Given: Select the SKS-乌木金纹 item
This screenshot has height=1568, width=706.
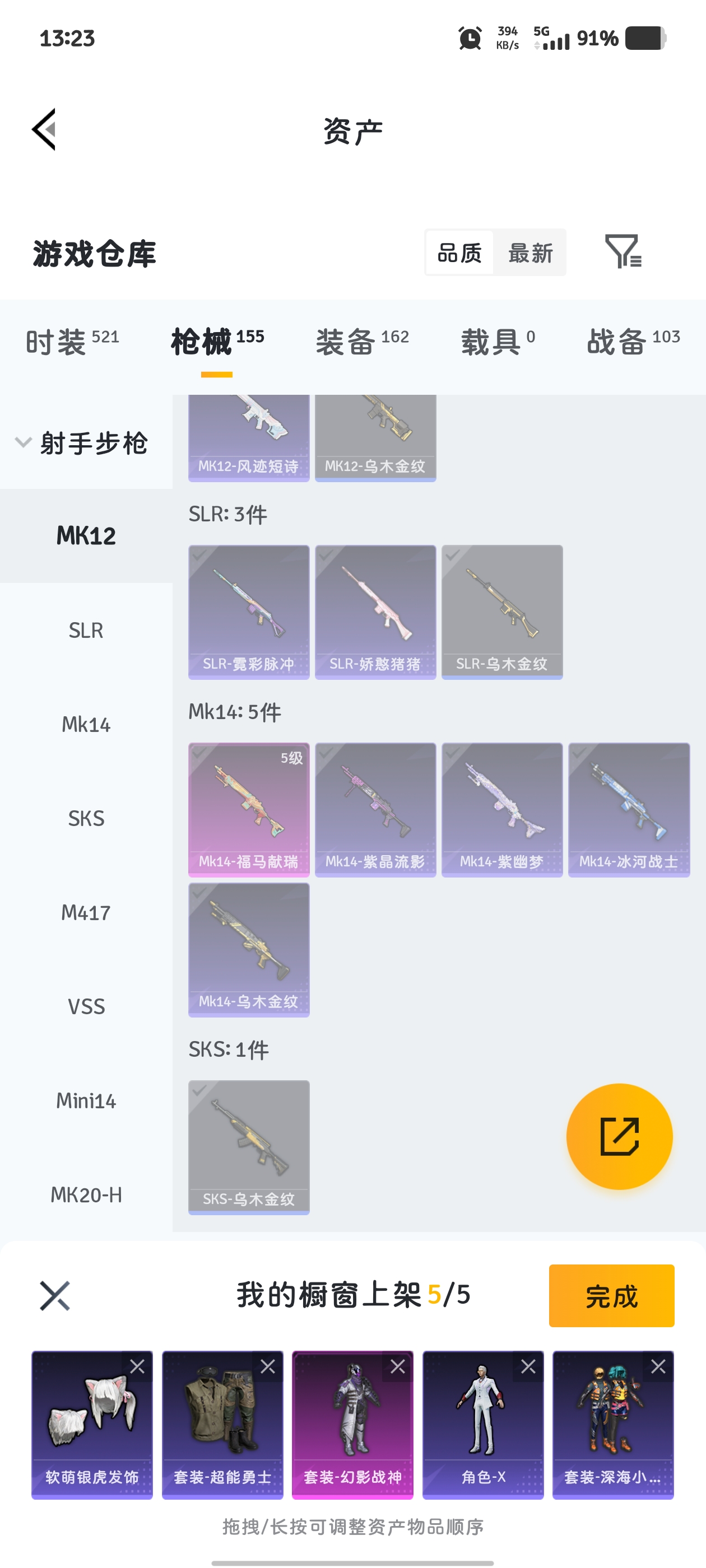Looking at the screenshot, I should 249,1147.
